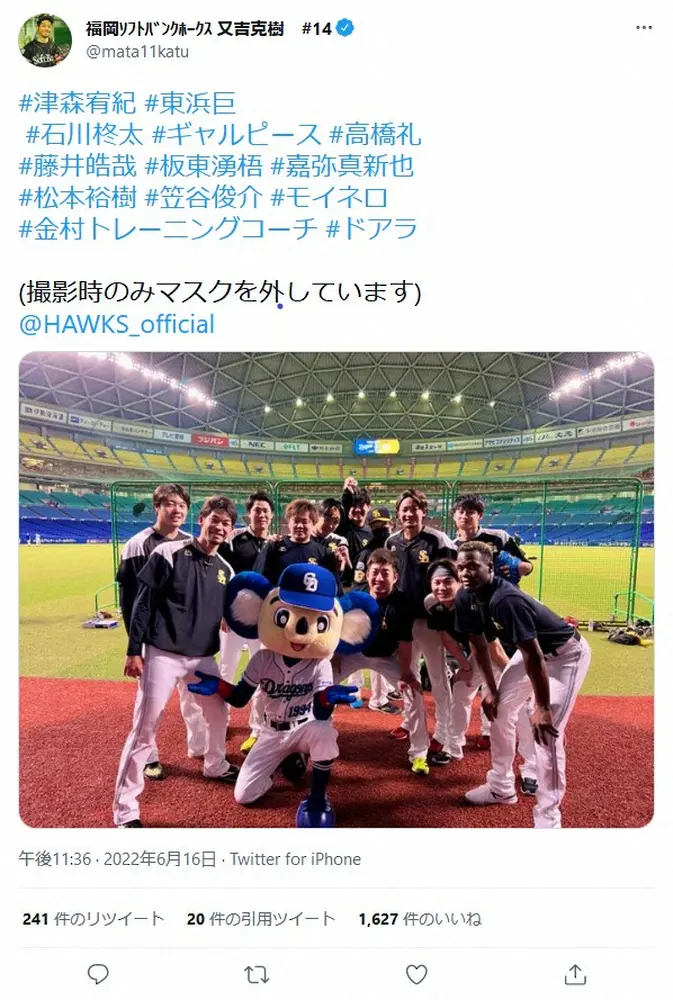Open the profile avatar of 又吉克樹
Viewport: 673px width, 1000px height.
click(x=45, y=40)
